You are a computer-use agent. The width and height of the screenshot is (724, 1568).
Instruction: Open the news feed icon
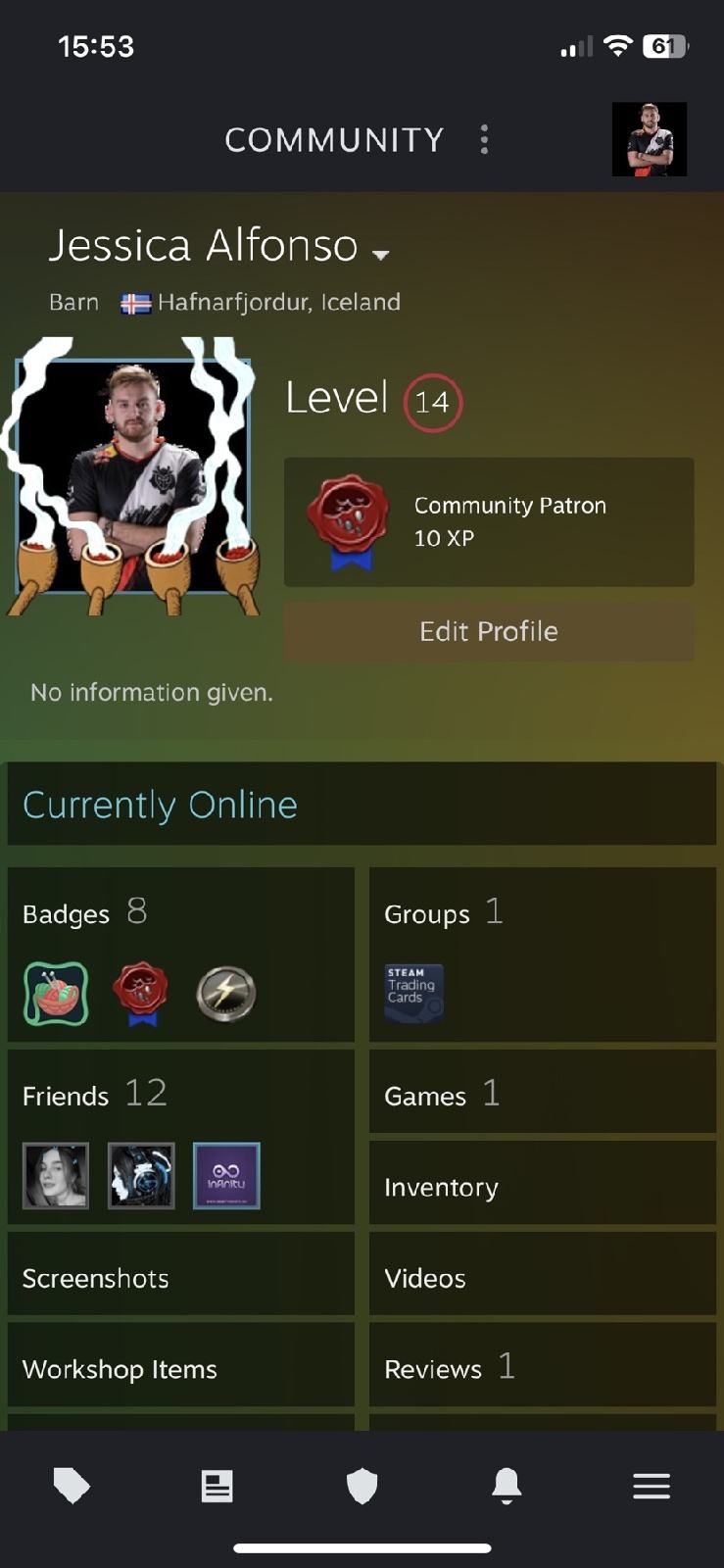[217, 1485]
